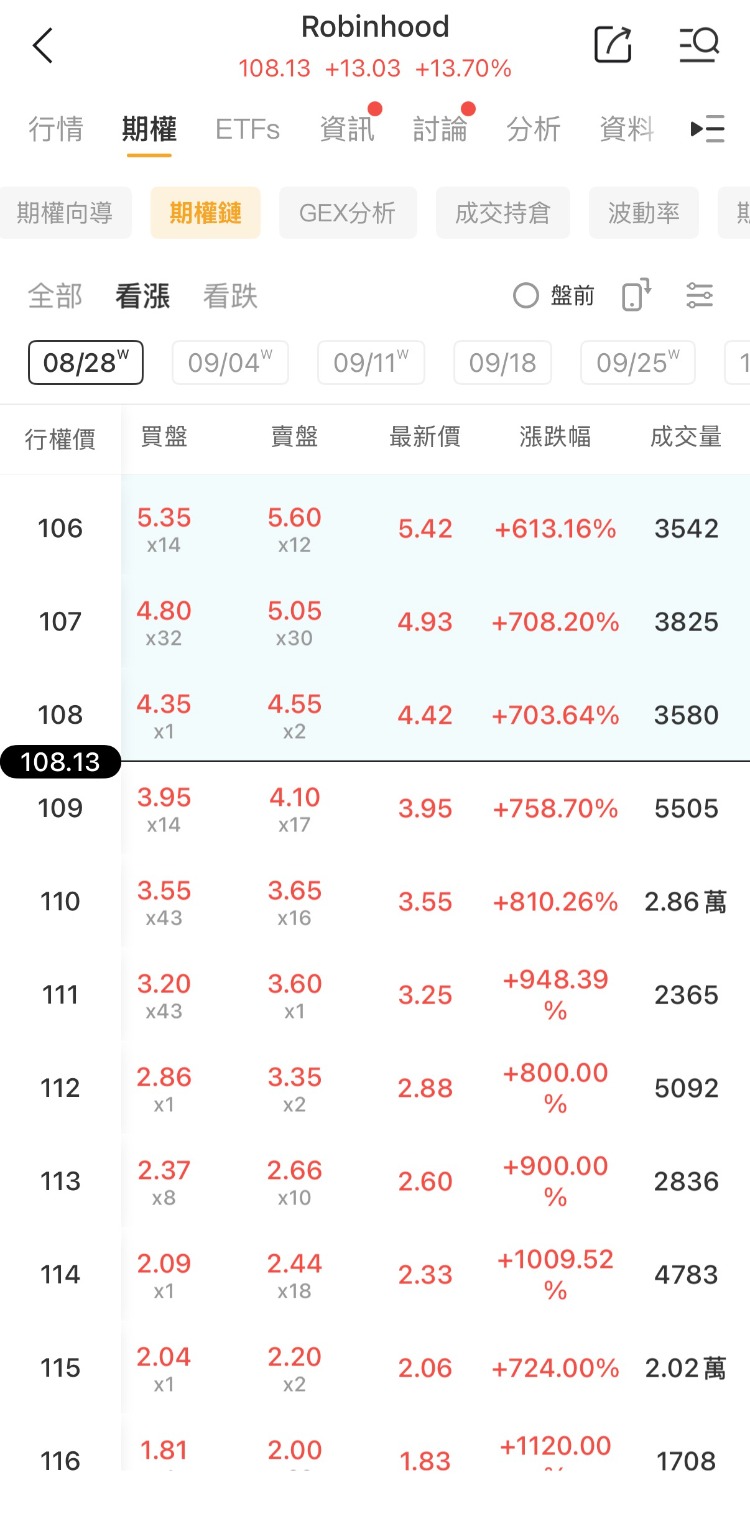The width and height of the screenshot is (750, 1534).
Task: Switch to the 資訊 tab
Action: coord(347,129)
